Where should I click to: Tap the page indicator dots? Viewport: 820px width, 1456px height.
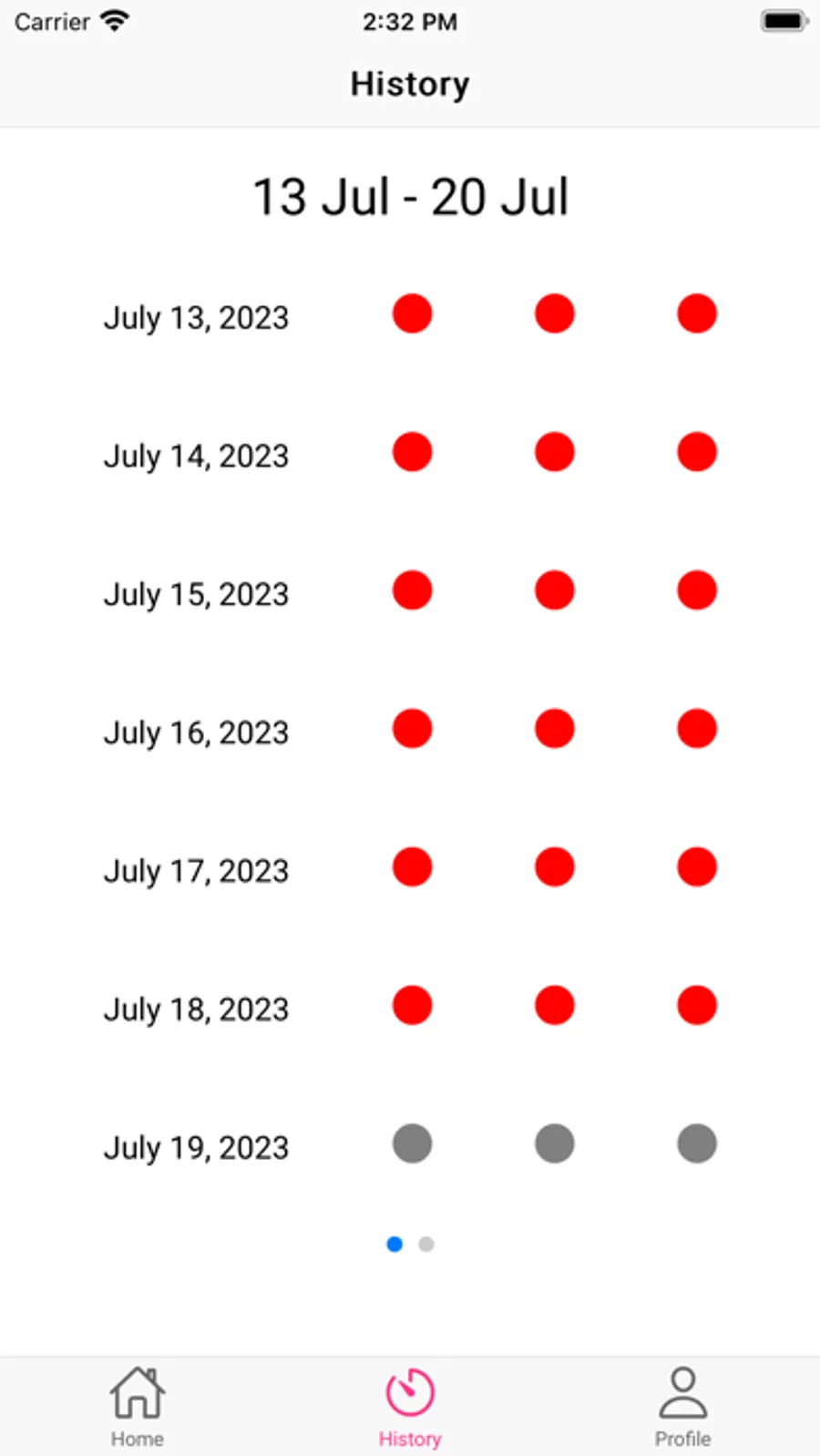tap(410, 1244)
